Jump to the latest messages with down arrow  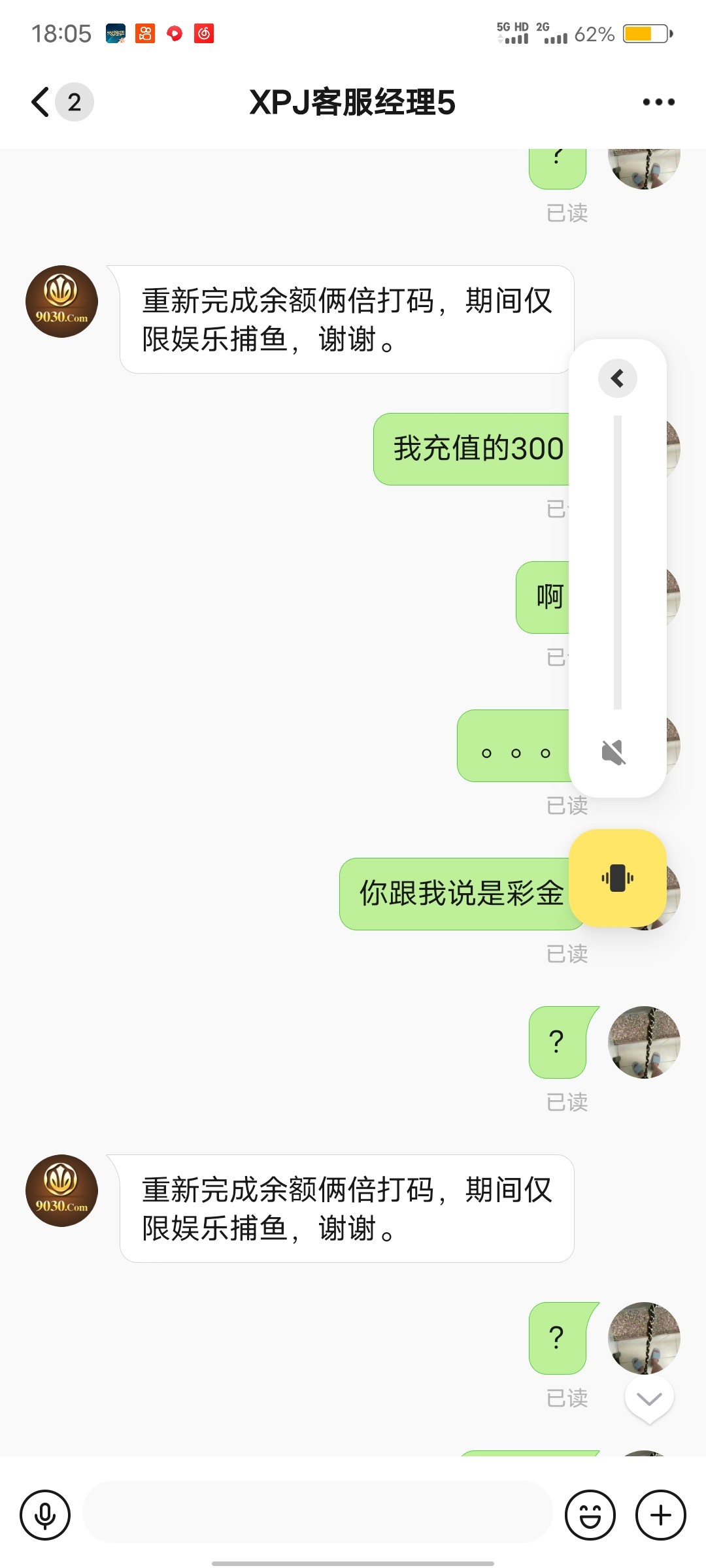coord(649,1398)
